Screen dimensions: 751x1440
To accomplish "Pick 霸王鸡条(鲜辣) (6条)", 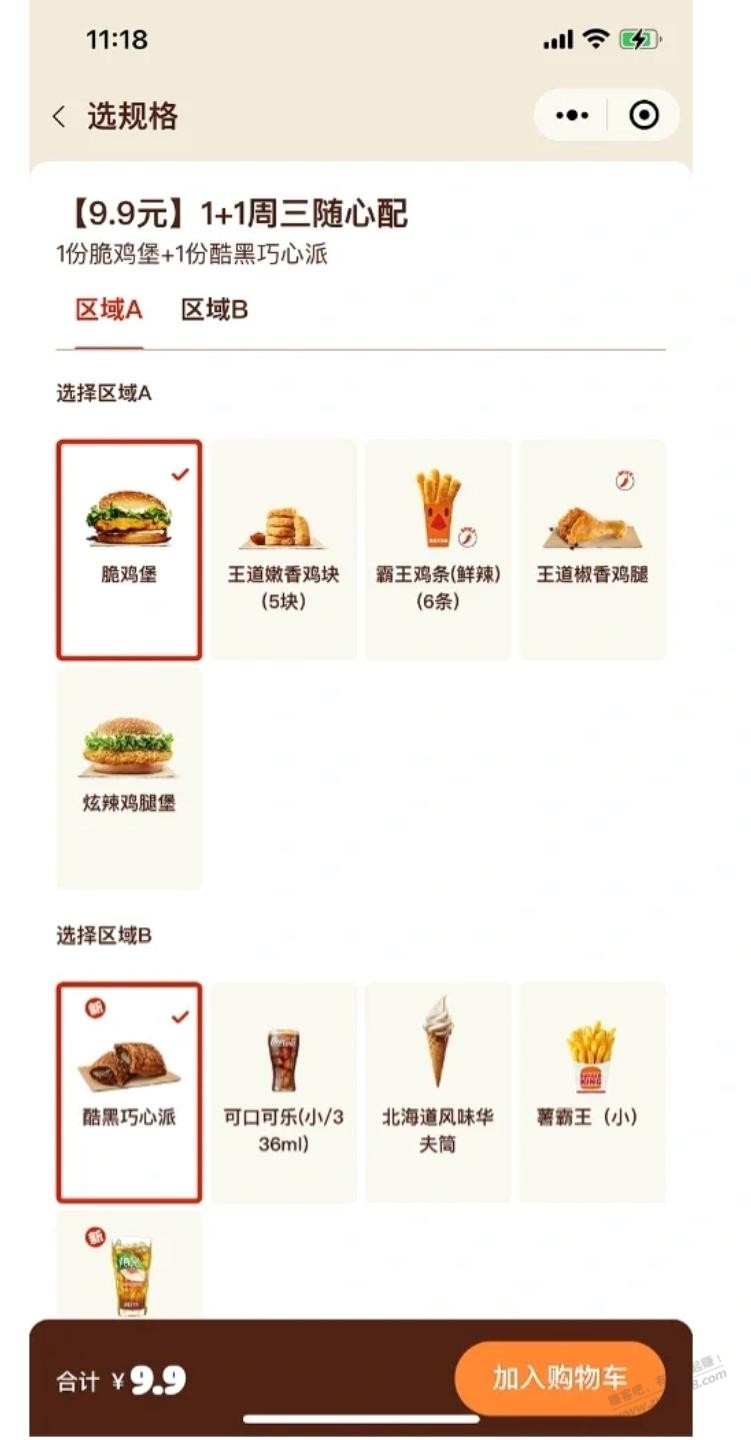I will point(437,550).
